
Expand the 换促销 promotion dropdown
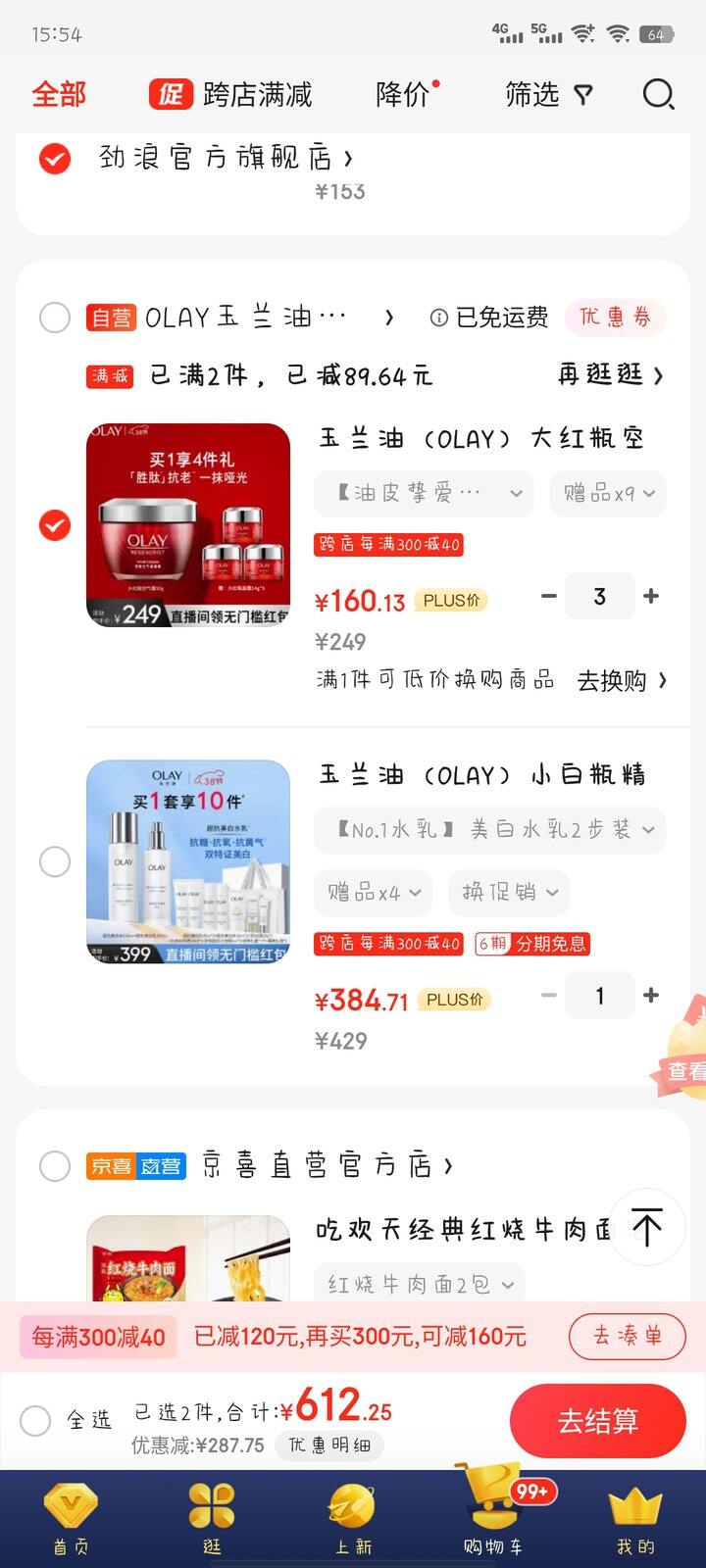[x=510, y=892]
